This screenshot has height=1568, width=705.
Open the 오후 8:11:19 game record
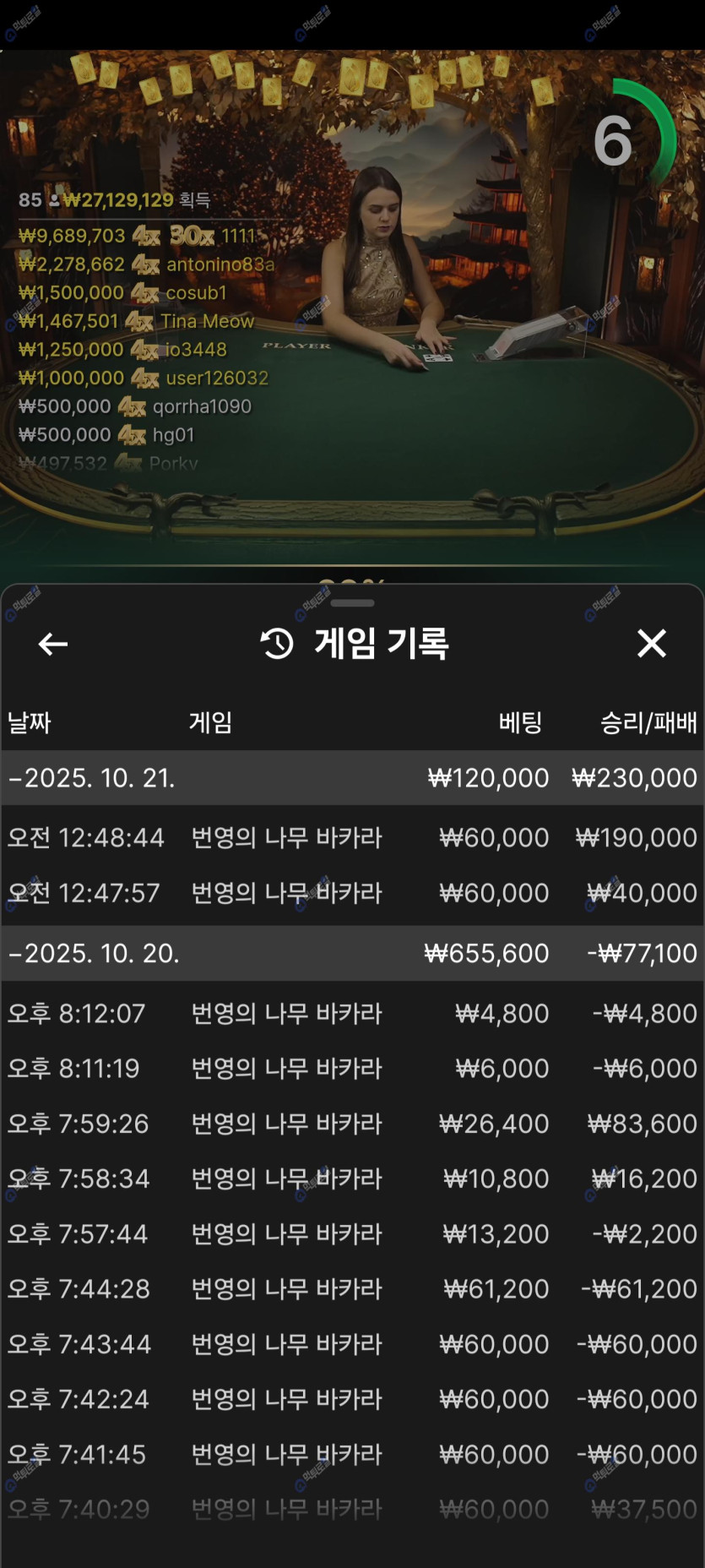(x=352, y=1069)
